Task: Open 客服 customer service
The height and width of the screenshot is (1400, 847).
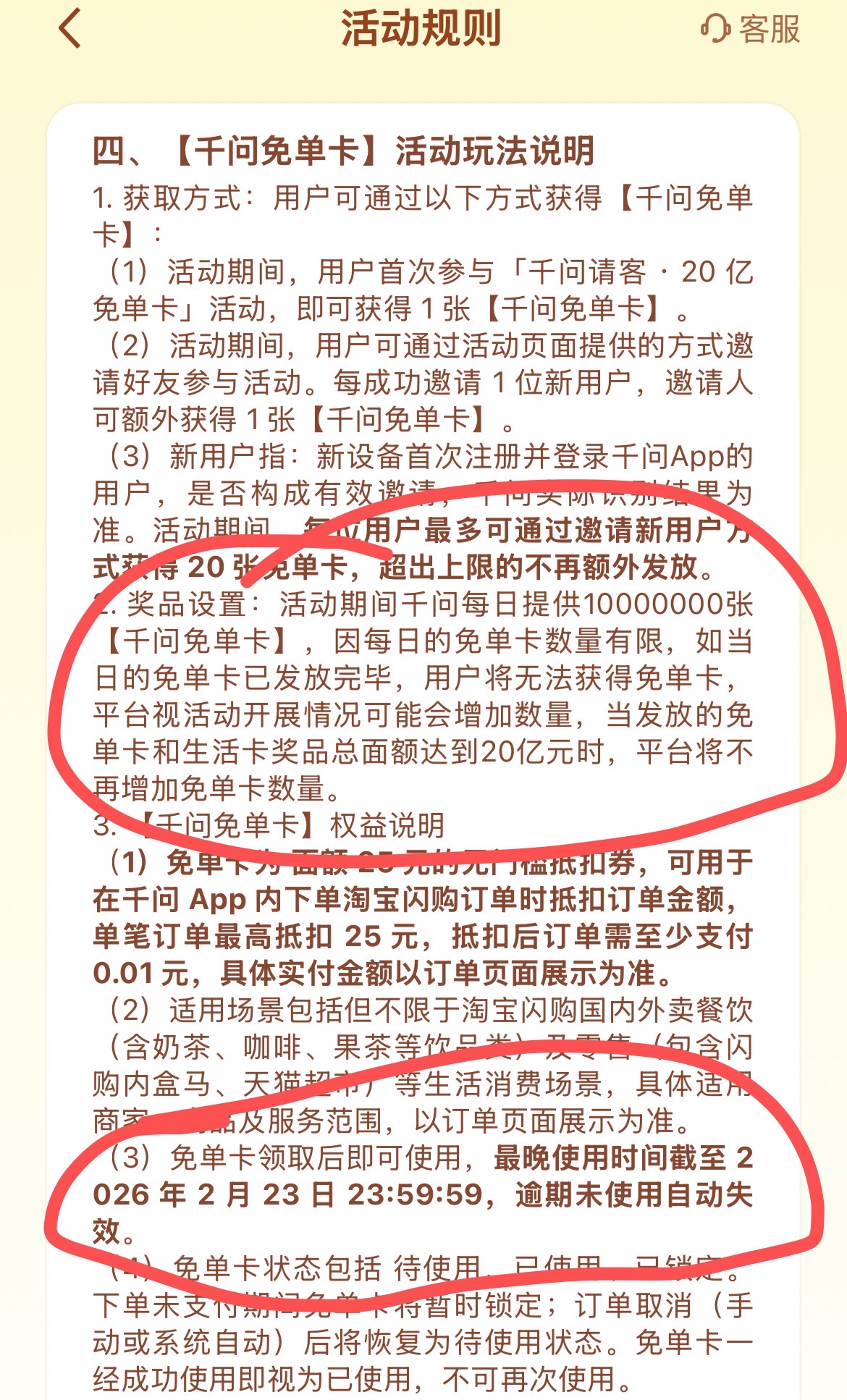Action: [751, 30]
